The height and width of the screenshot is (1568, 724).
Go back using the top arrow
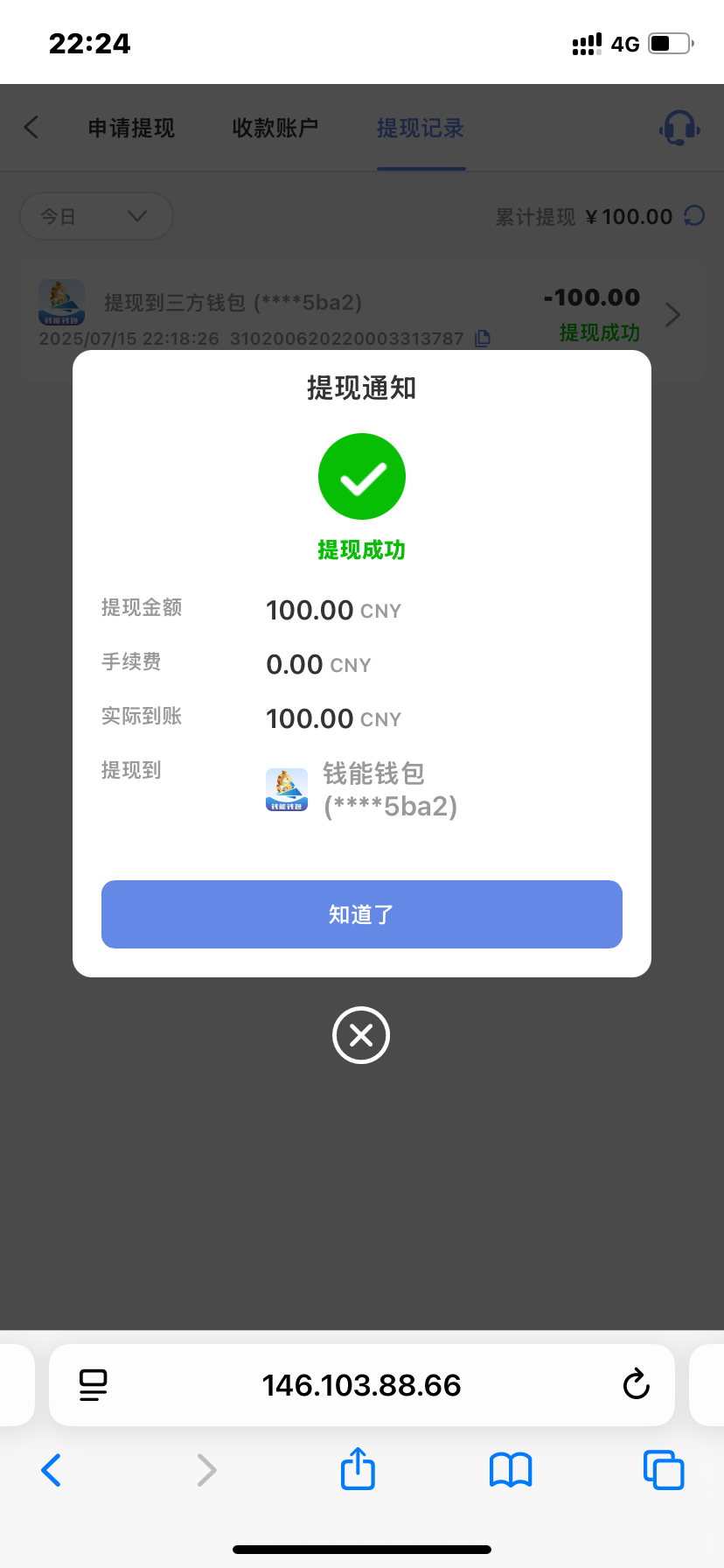(31, 128)
